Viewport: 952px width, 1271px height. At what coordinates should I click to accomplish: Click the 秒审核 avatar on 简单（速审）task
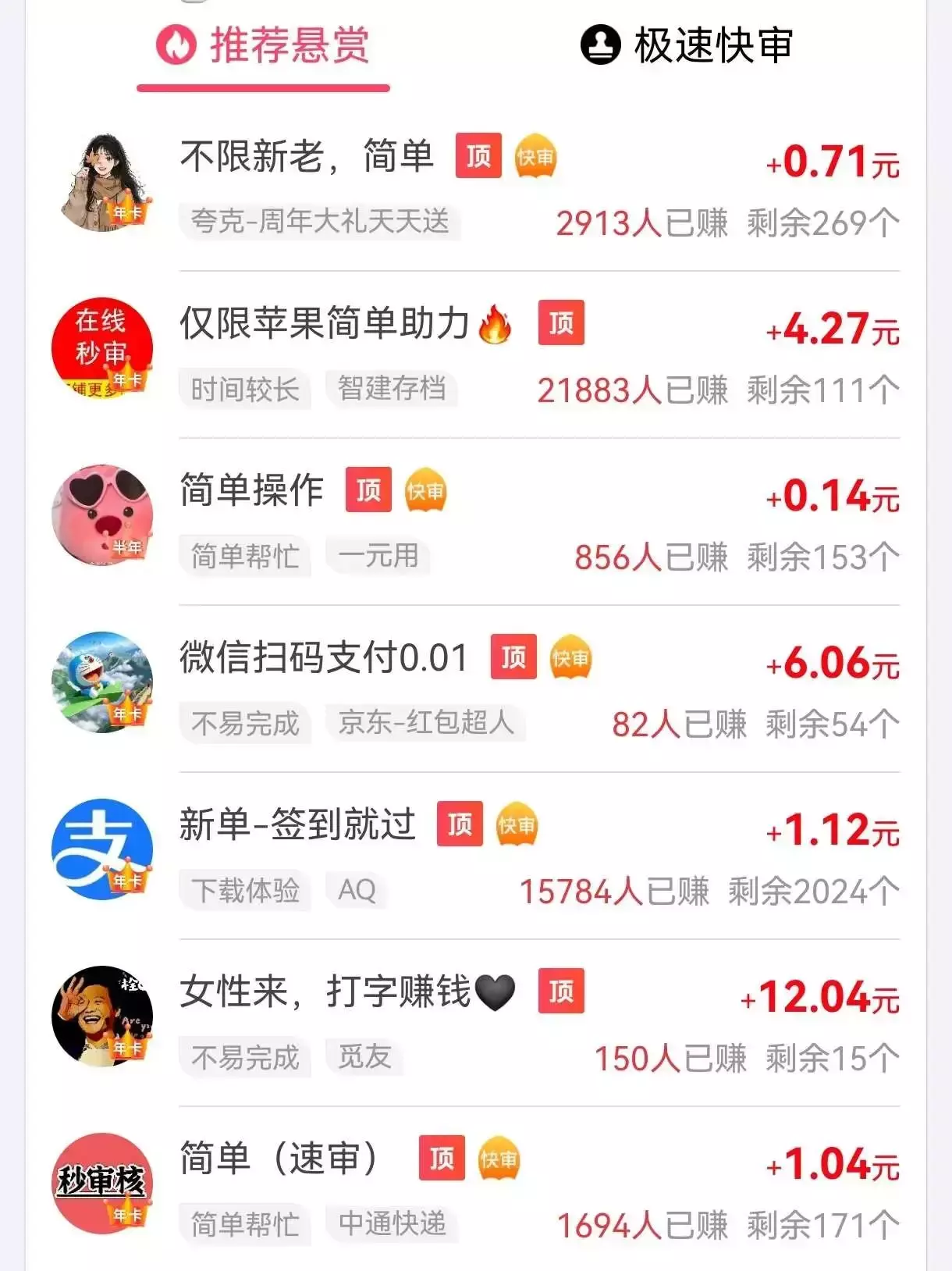pos(104,1184)
